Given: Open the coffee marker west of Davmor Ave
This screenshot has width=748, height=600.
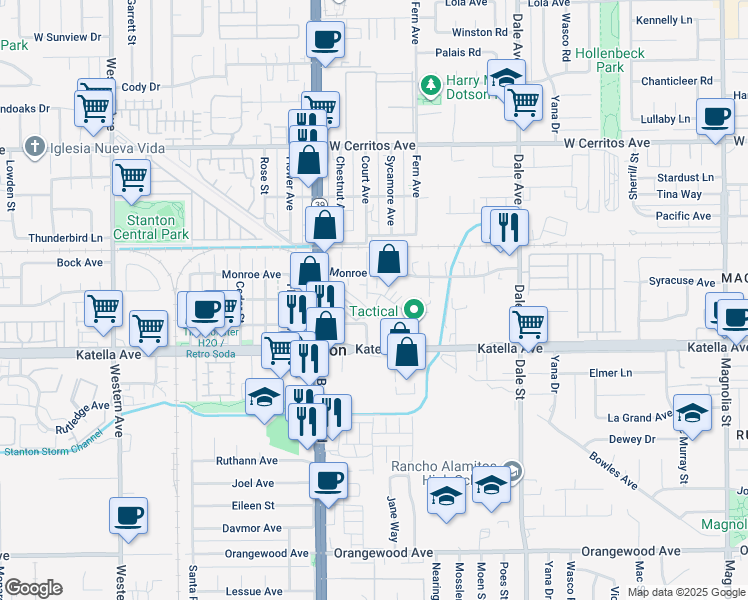Looking at the screenshot, I should pos(128,520).
